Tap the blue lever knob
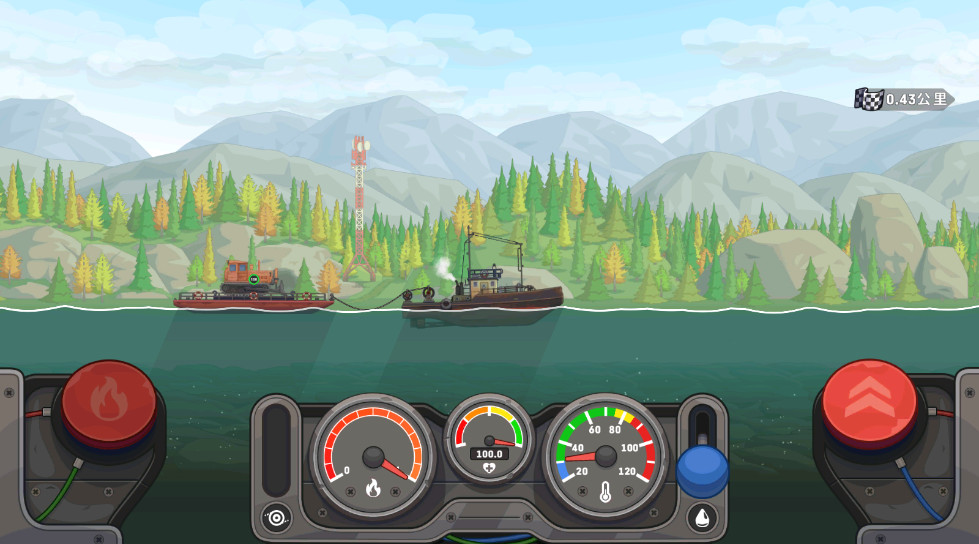This screenshot has height=544, width=979. tap(702, 470)
